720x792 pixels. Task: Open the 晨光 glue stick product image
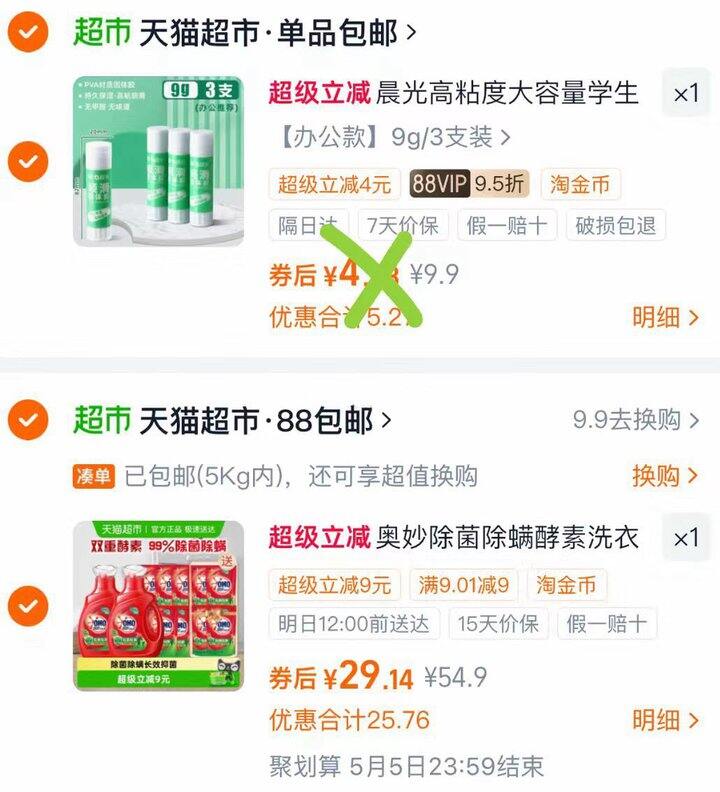click(x=159, y=161)
